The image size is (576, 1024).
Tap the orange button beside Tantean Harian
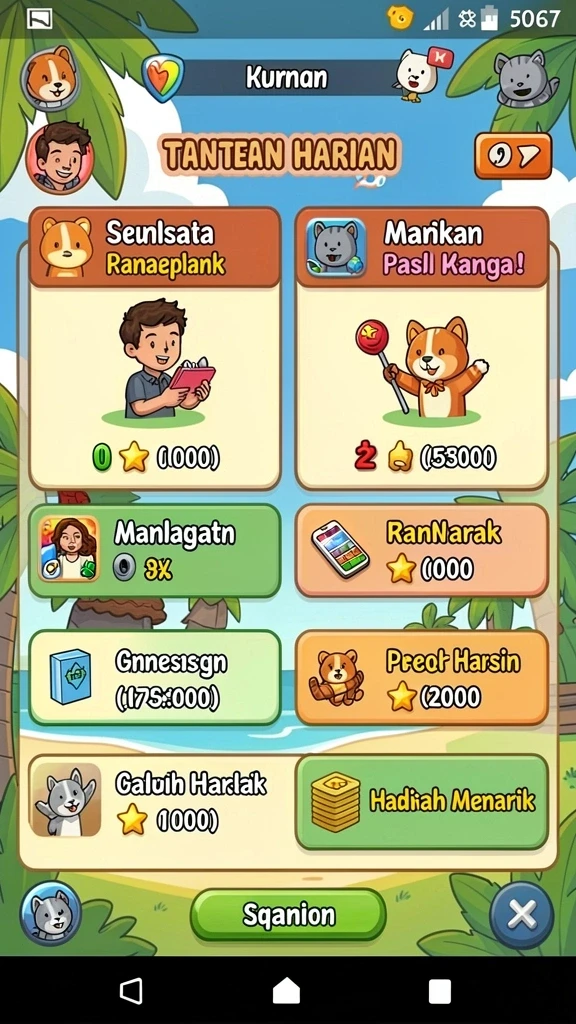(x=513, y=156)
